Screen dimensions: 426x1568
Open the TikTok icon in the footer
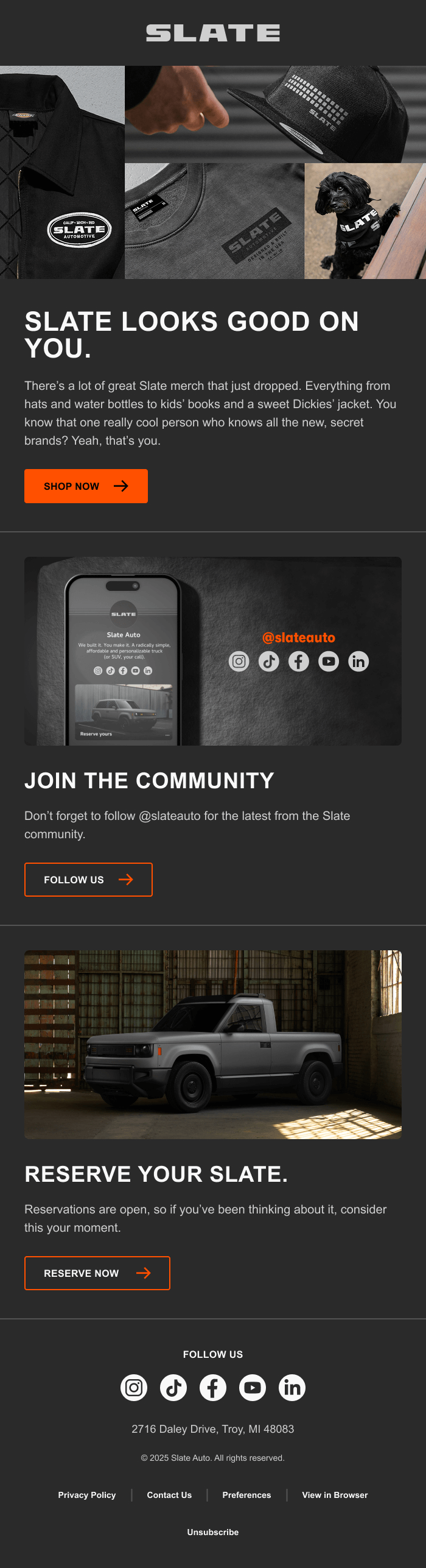(x=173, y=1388)
